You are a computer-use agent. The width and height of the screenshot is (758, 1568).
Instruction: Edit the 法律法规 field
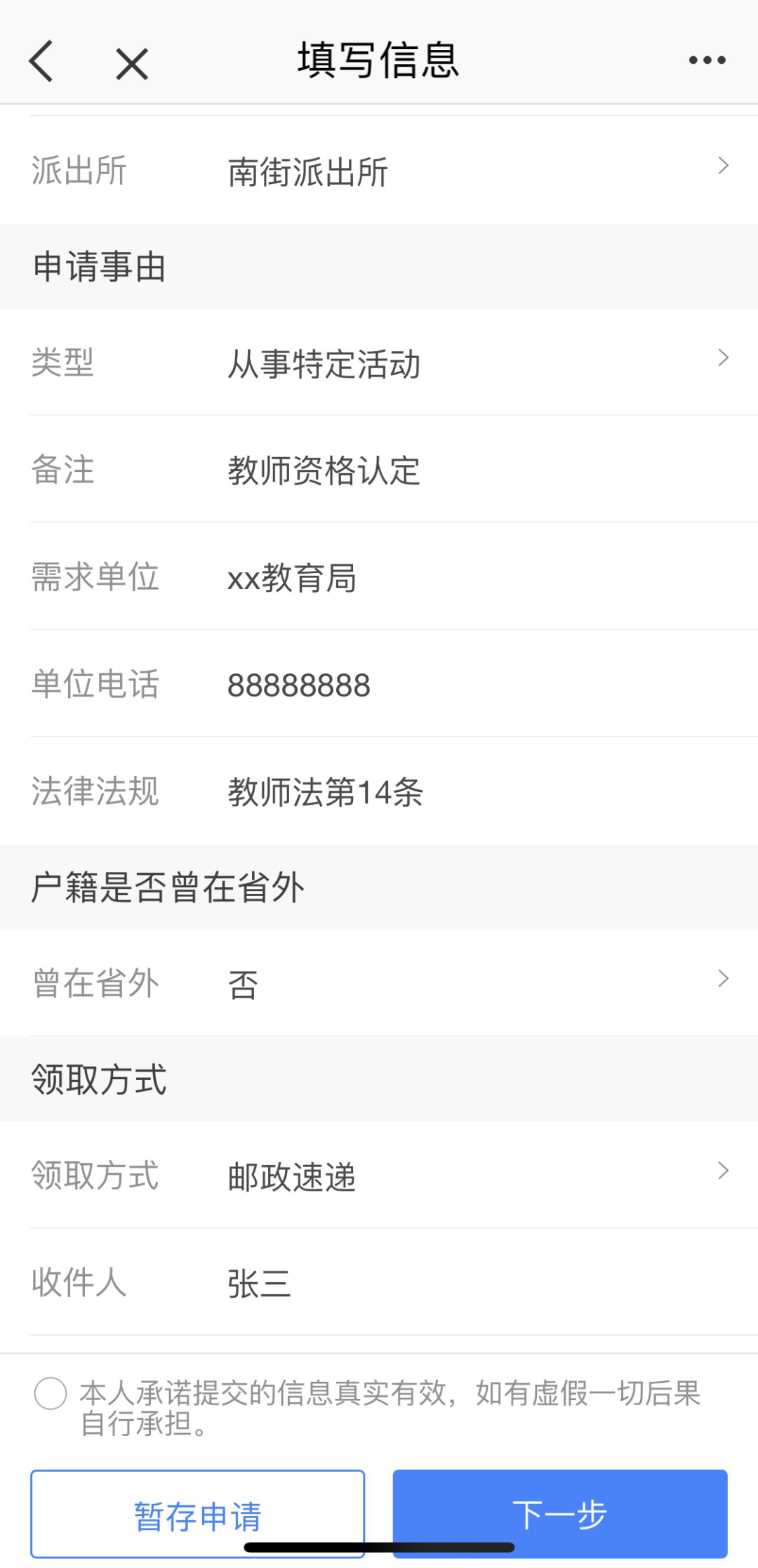point(477,792)
